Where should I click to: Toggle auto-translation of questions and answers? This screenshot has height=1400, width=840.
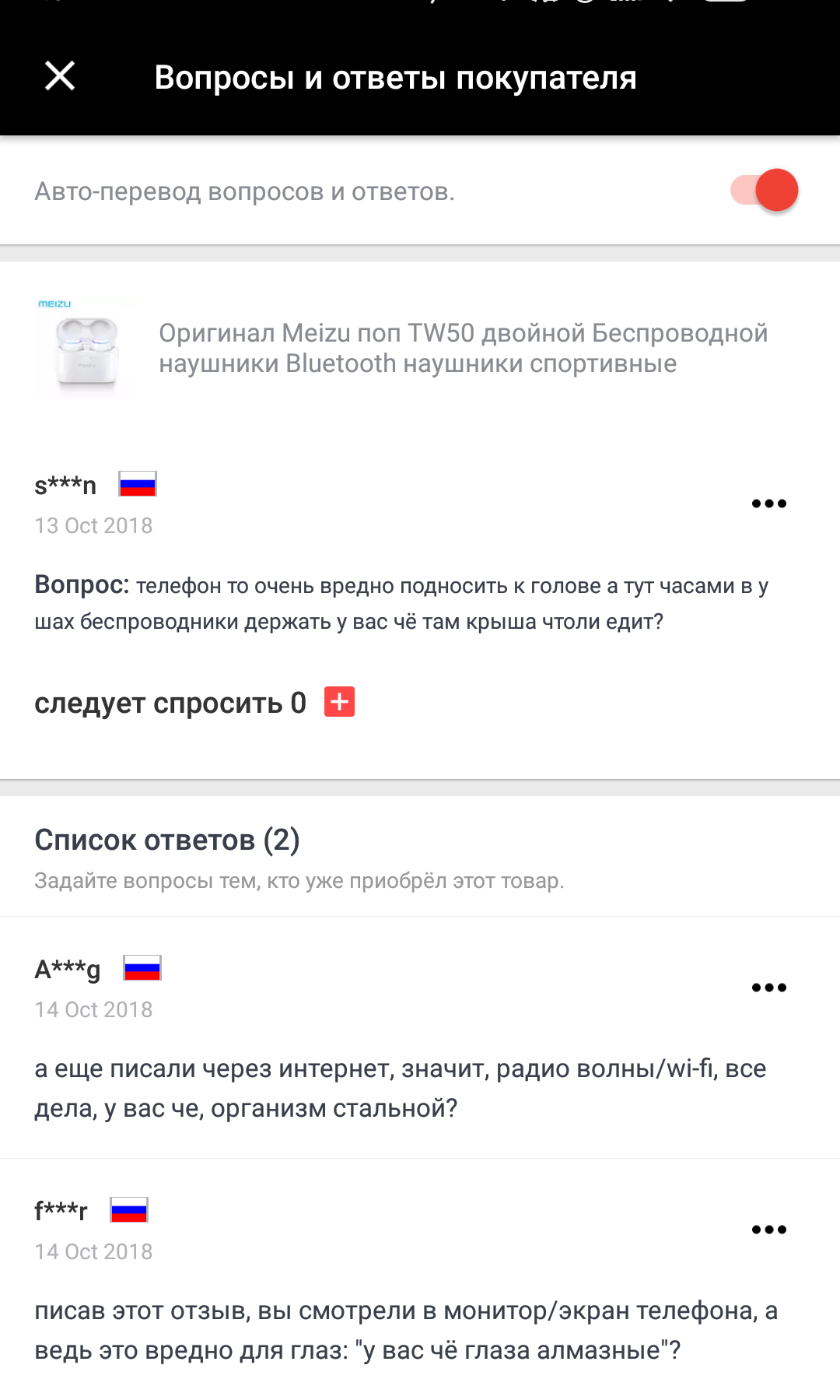point(765,191)
